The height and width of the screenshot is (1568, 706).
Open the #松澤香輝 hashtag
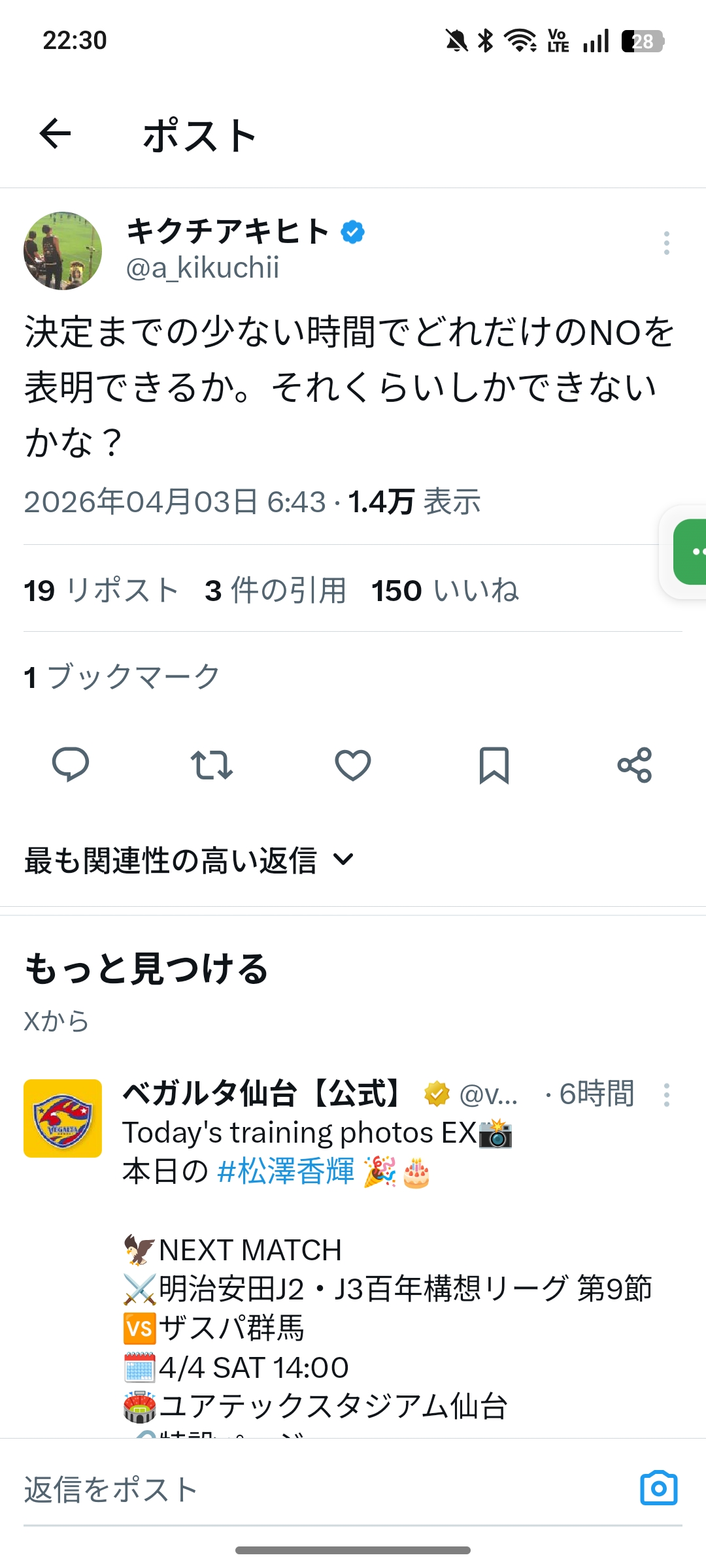[x=286, y=1171]
